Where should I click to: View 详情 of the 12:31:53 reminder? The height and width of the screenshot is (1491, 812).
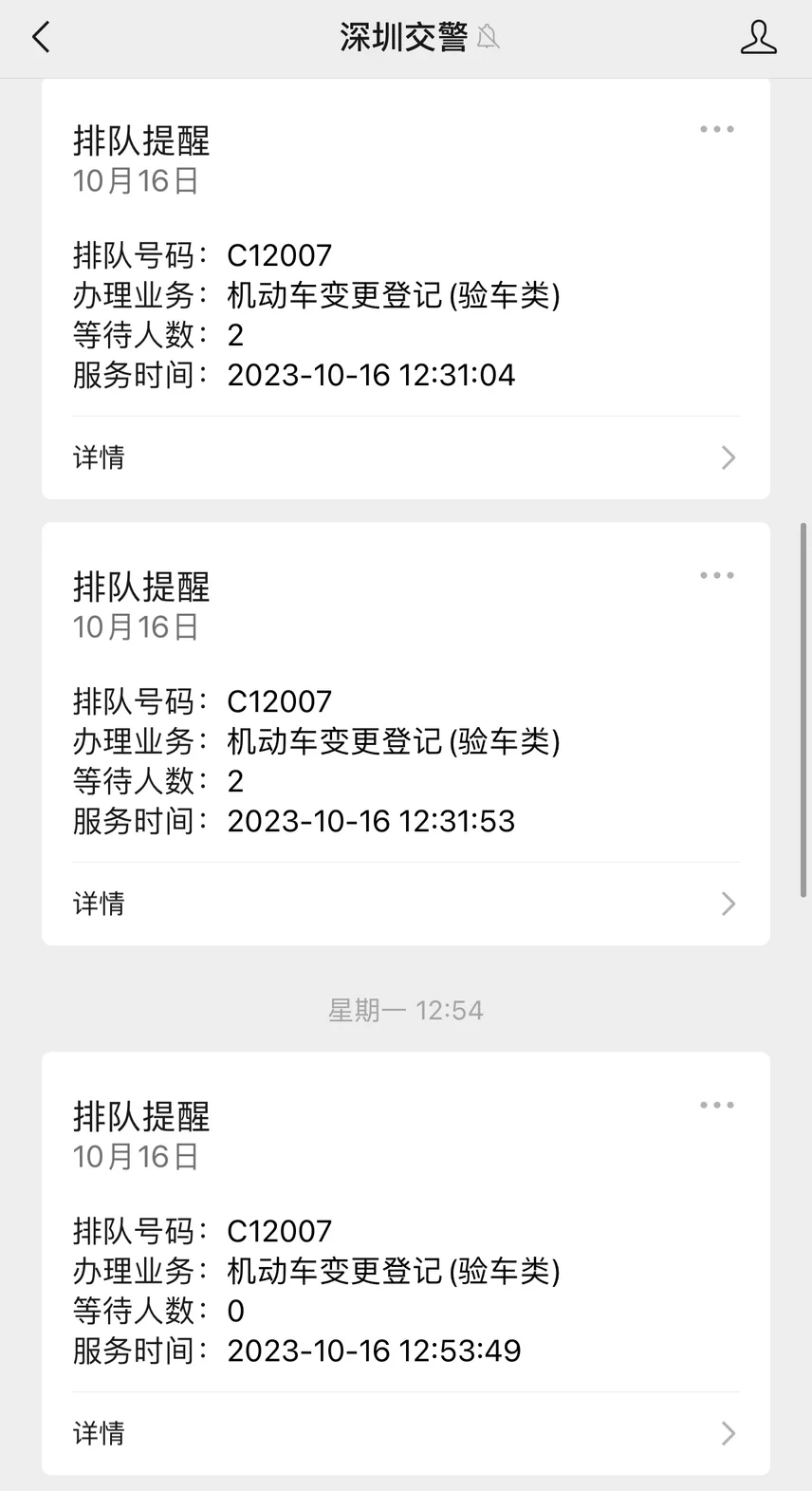pyautogui.click(x=406, y=904)
